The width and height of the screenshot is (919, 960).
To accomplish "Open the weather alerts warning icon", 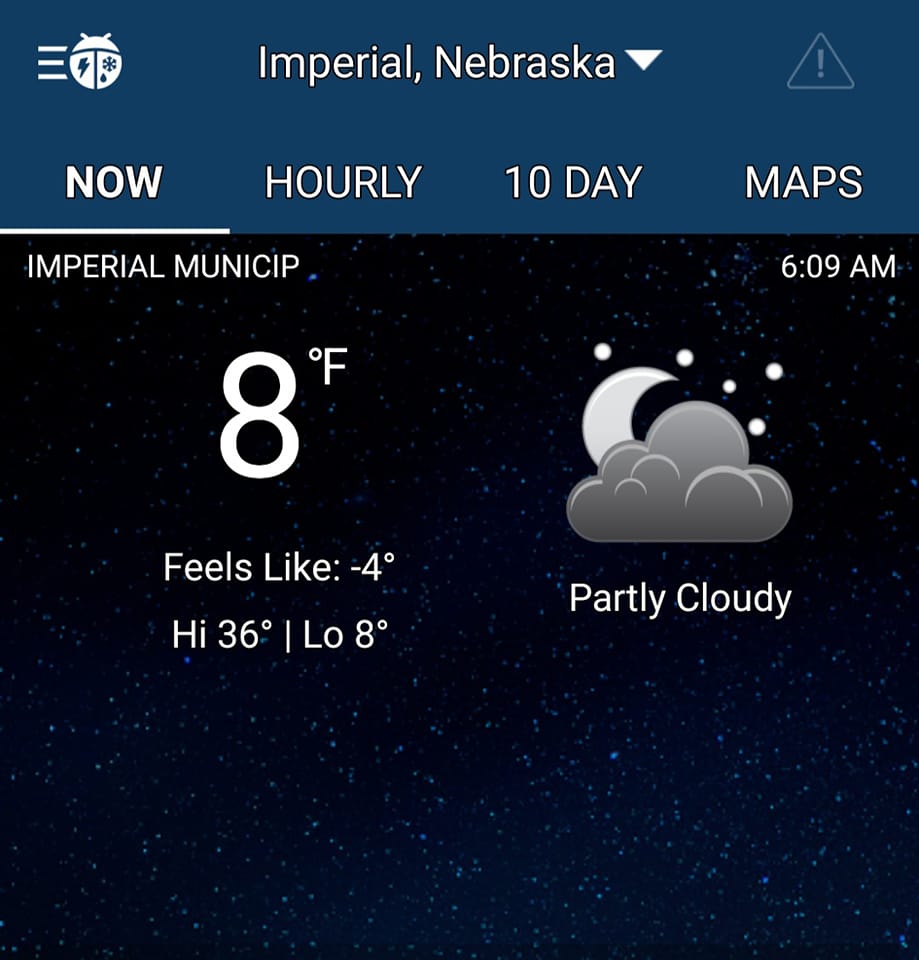I will click(x=820, y=62).
